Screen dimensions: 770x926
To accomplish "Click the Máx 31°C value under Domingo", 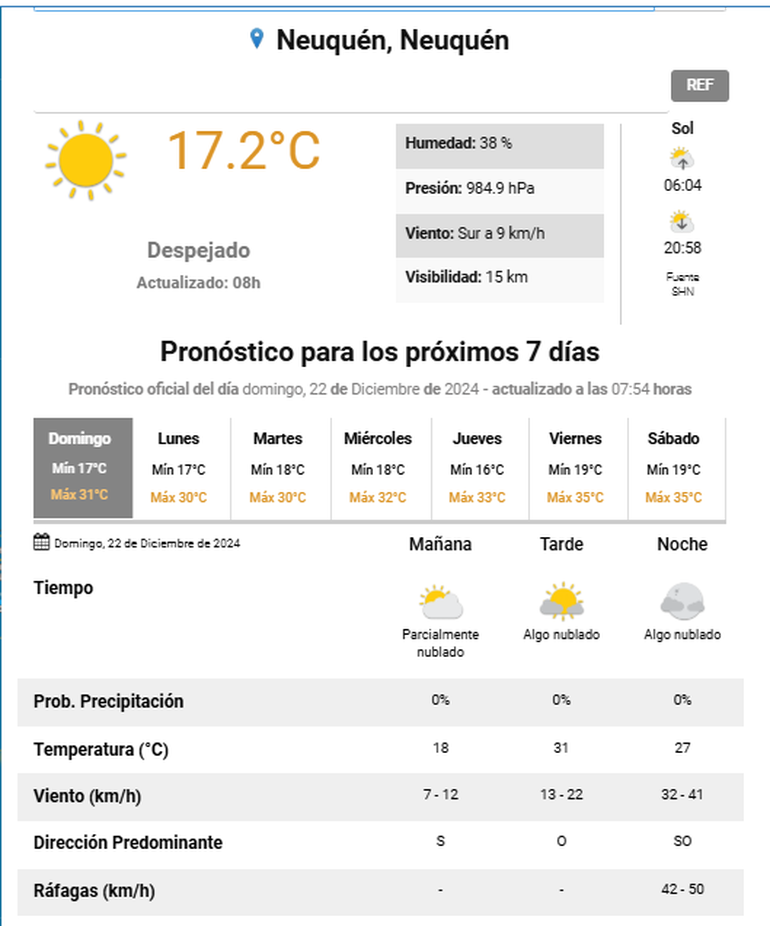I will 81,495.
